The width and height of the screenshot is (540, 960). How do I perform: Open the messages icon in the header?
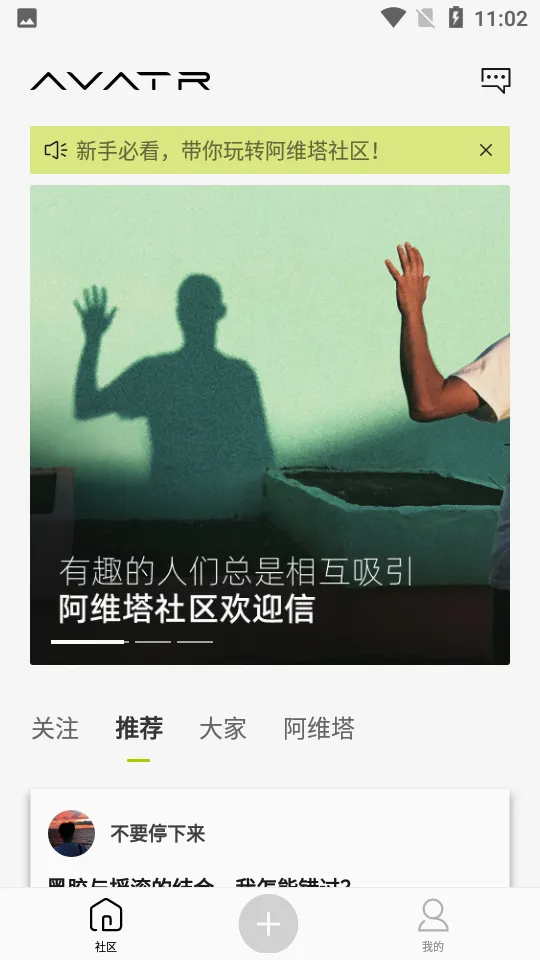(x=495, y=80)
